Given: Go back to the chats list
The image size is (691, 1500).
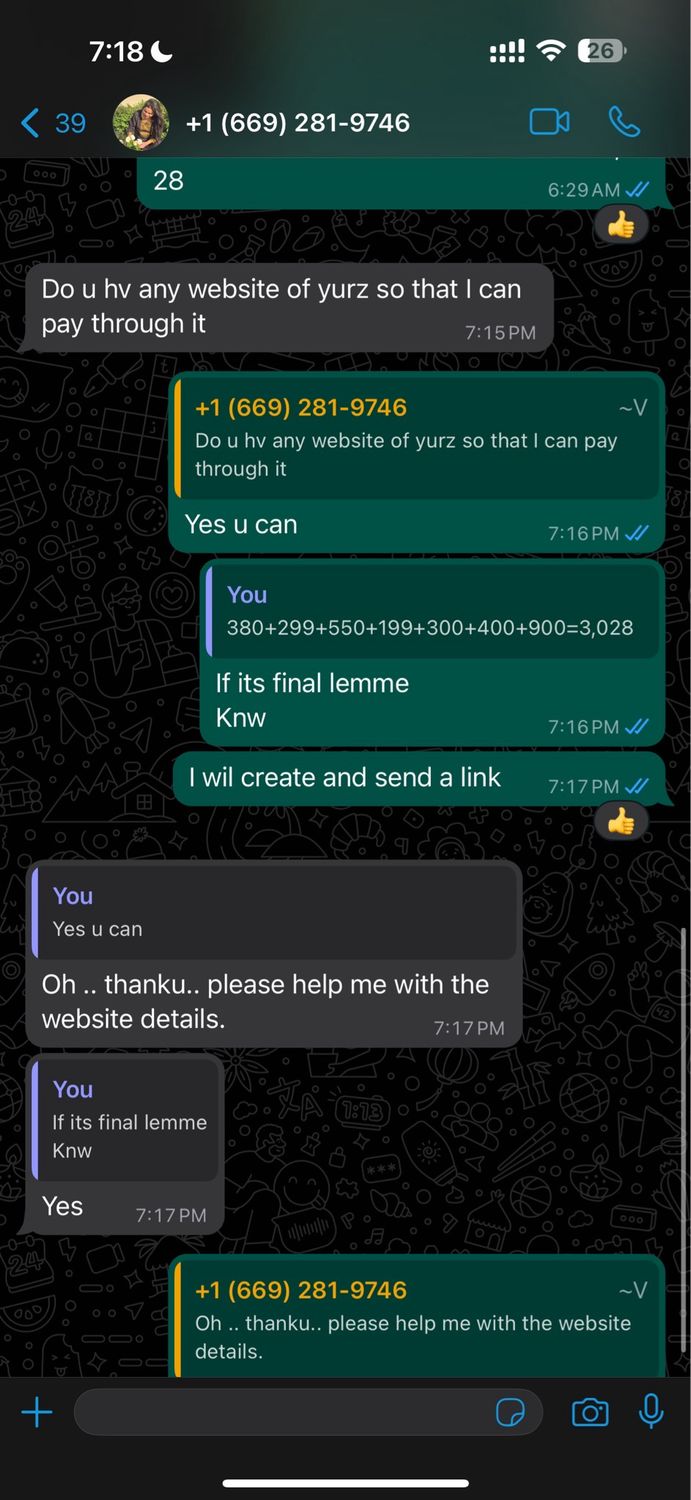Looking at the screenshot, I should [52, 123].
